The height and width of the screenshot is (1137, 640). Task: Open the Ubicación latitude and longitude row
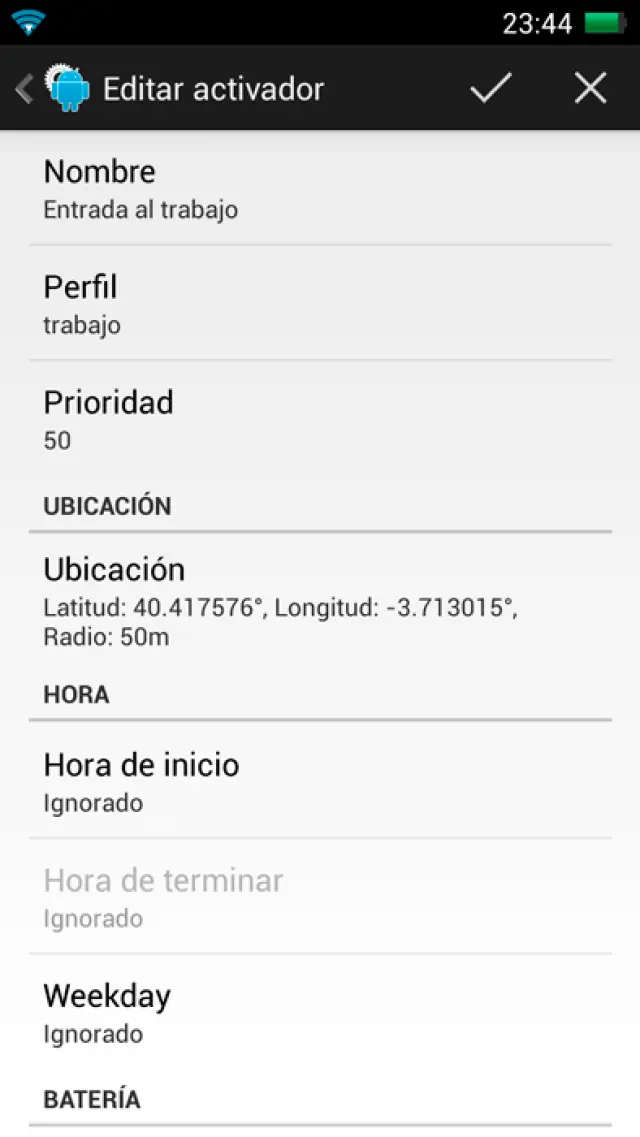coord(320,601)
